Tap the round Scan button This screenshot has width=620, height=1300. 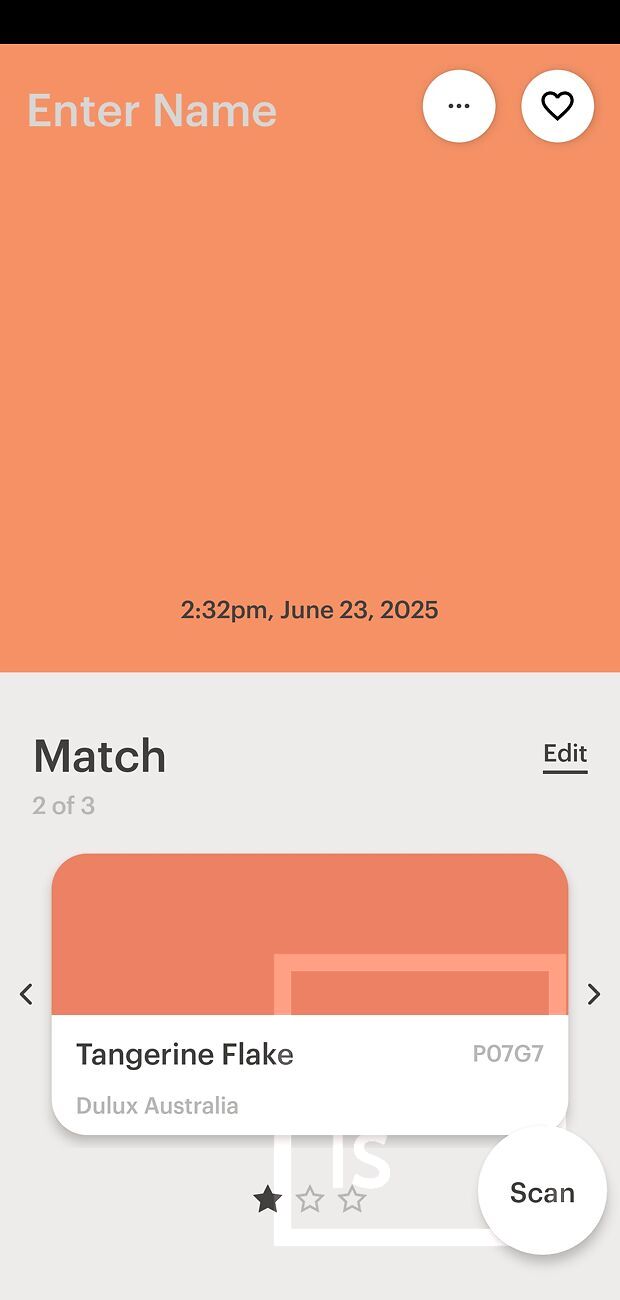pos(542,1191)
